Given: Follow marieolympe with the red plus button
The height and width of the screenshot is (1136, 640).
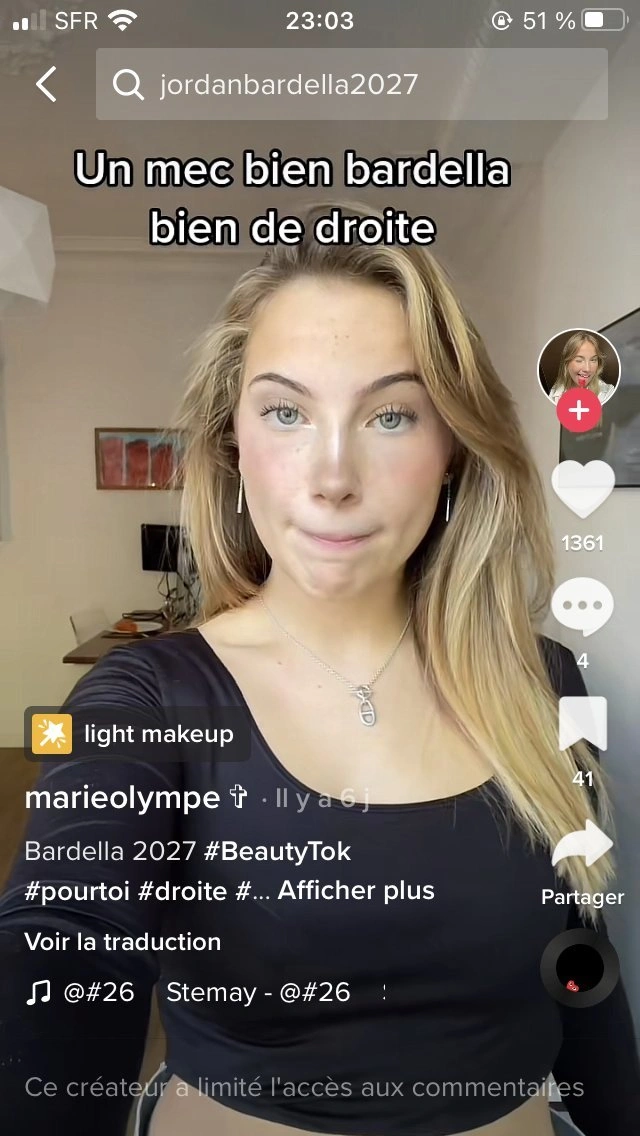Looking at the screenshot, I should coord(578,411).
